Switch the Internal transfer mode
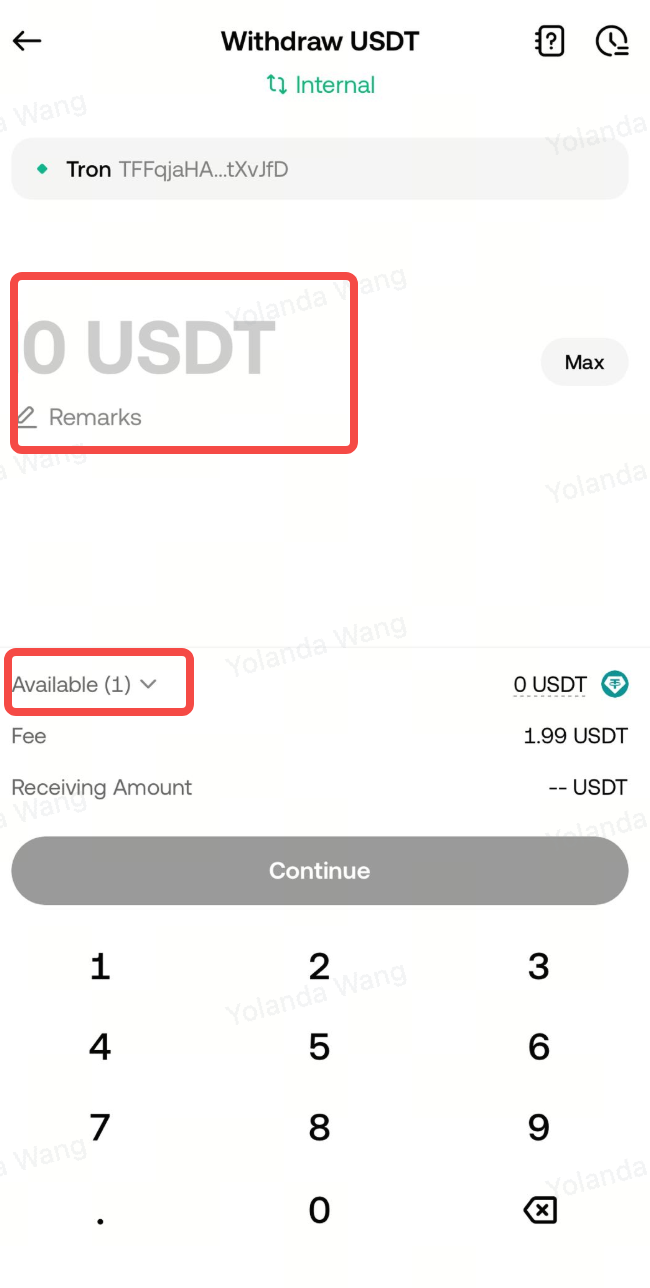 tap(320, 85)
